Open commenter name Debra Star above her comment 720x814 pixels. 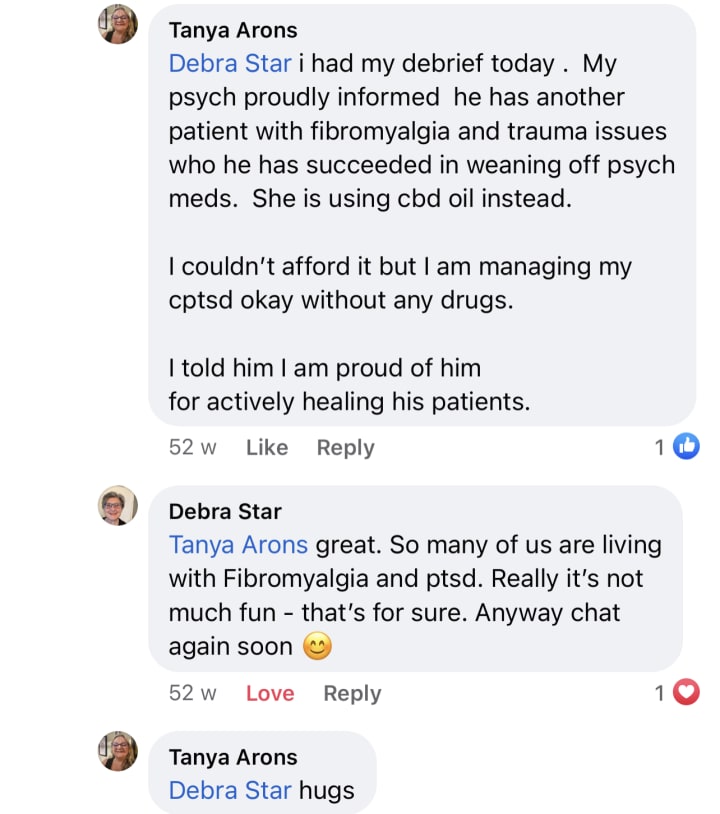[x=225, y=512]
